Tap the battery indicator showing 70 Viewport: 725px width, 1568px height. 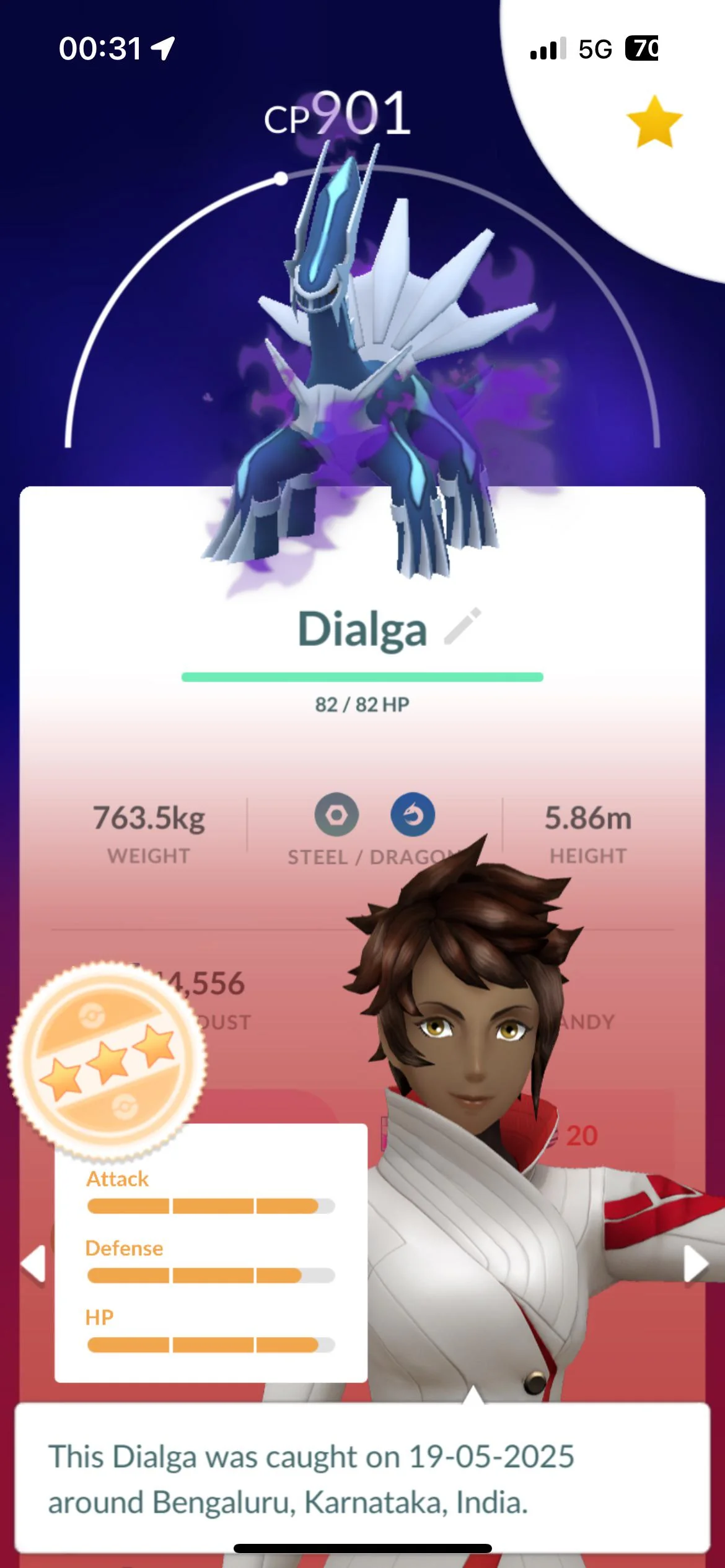point(644,48)
